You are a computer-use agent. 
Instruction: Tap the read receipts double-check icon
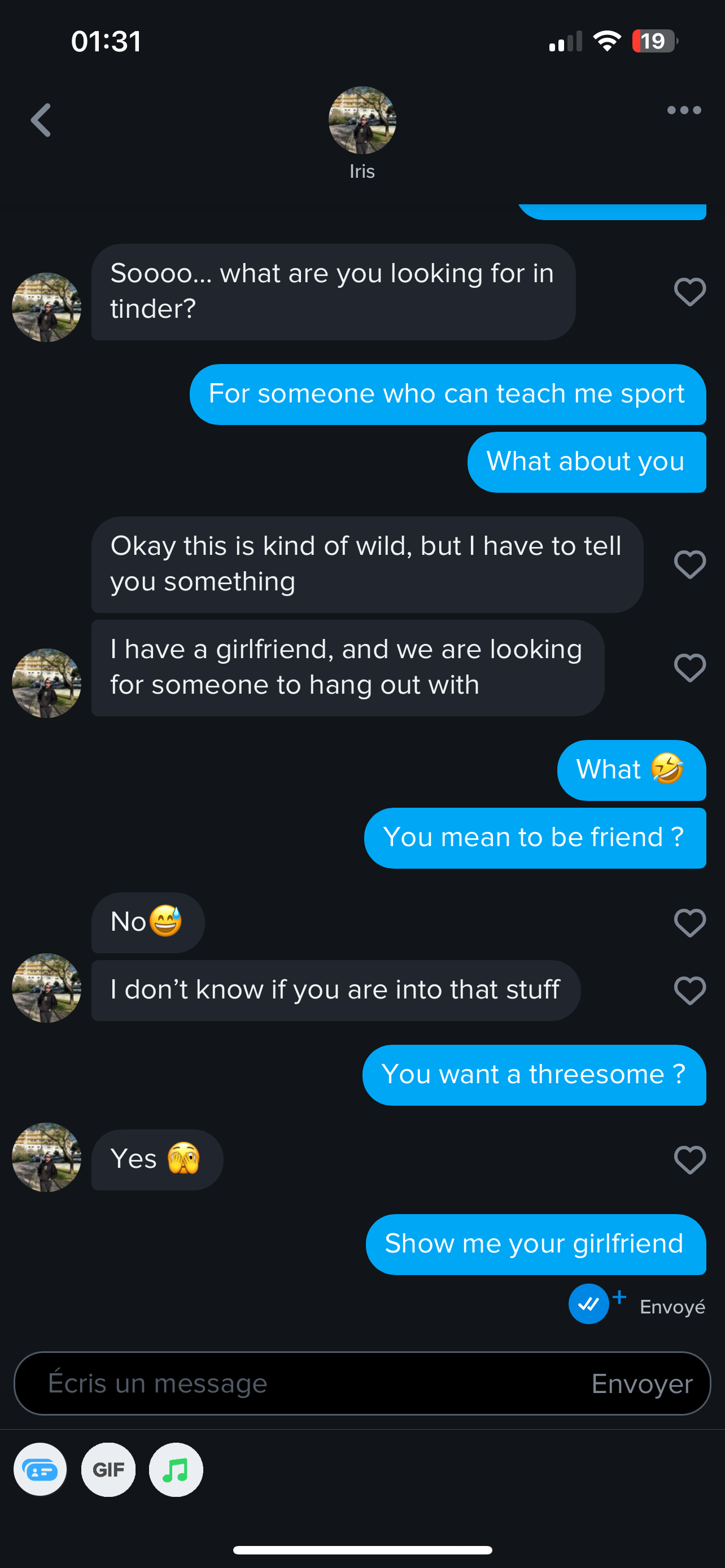point(589,1304)
